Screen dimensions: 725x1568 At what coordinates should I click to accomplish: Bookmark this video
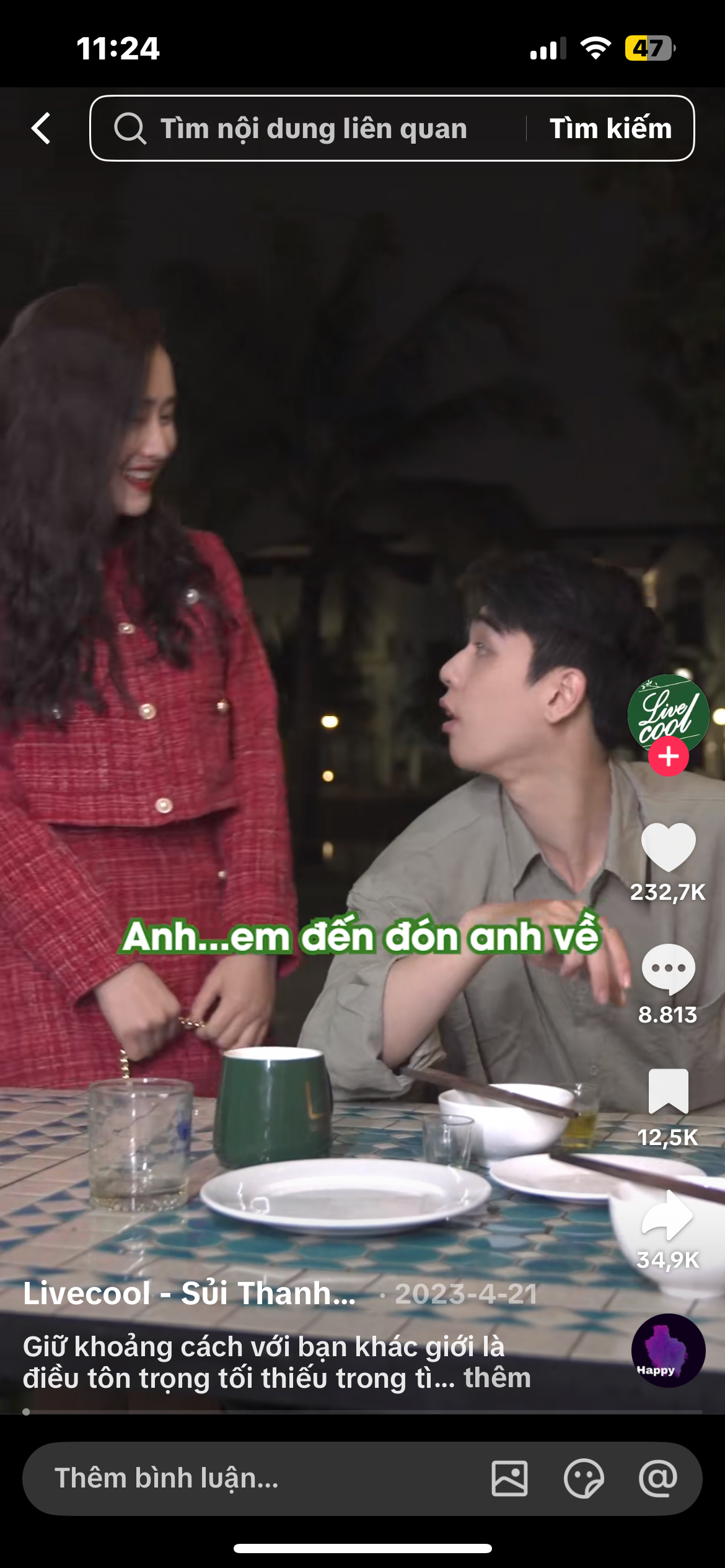coord(668,1092)
